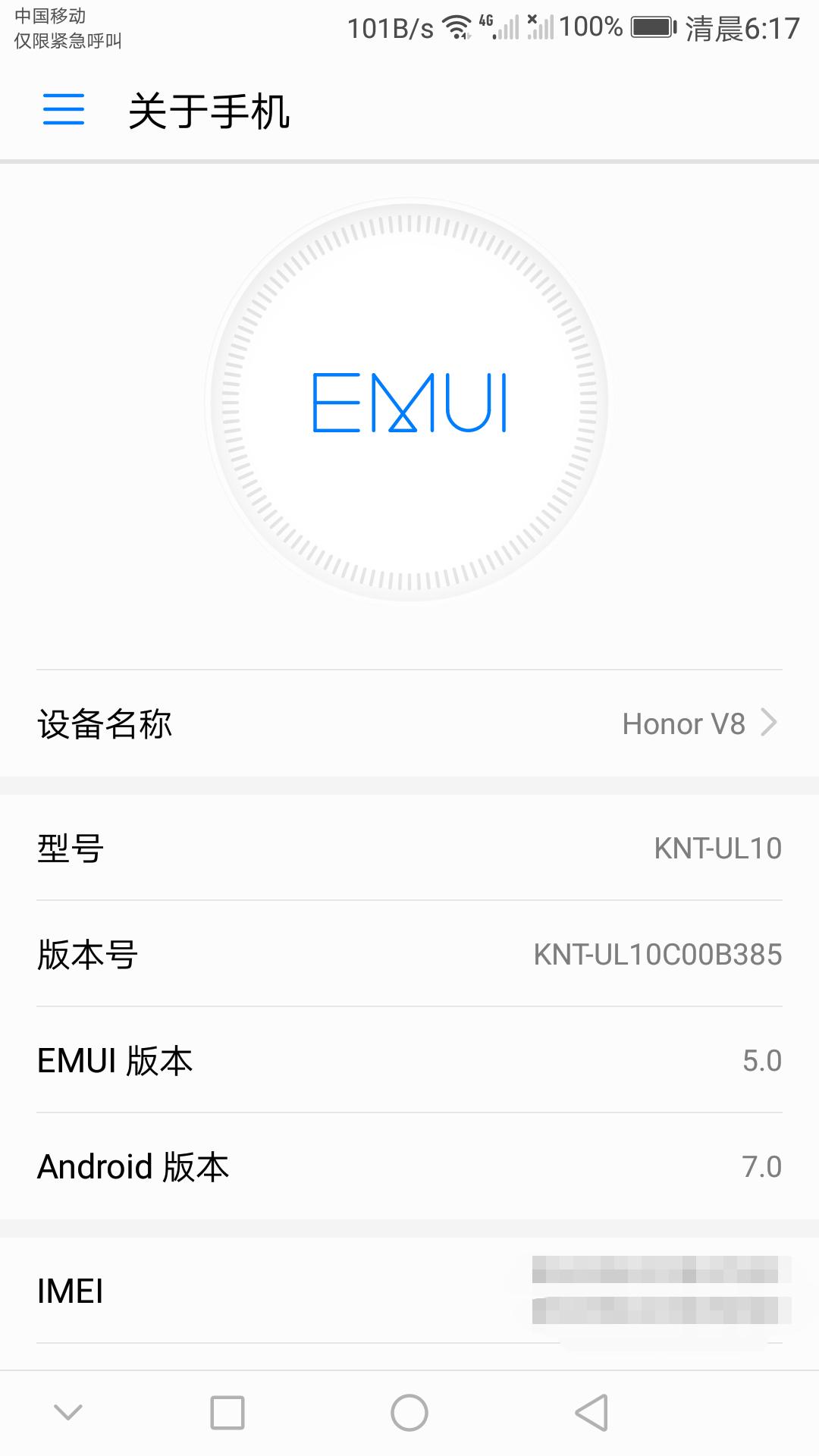Select the 型号 KNT-UL10 row
Screen dimensions: 819x1456
pyautogui.click(x=409, y=849)
